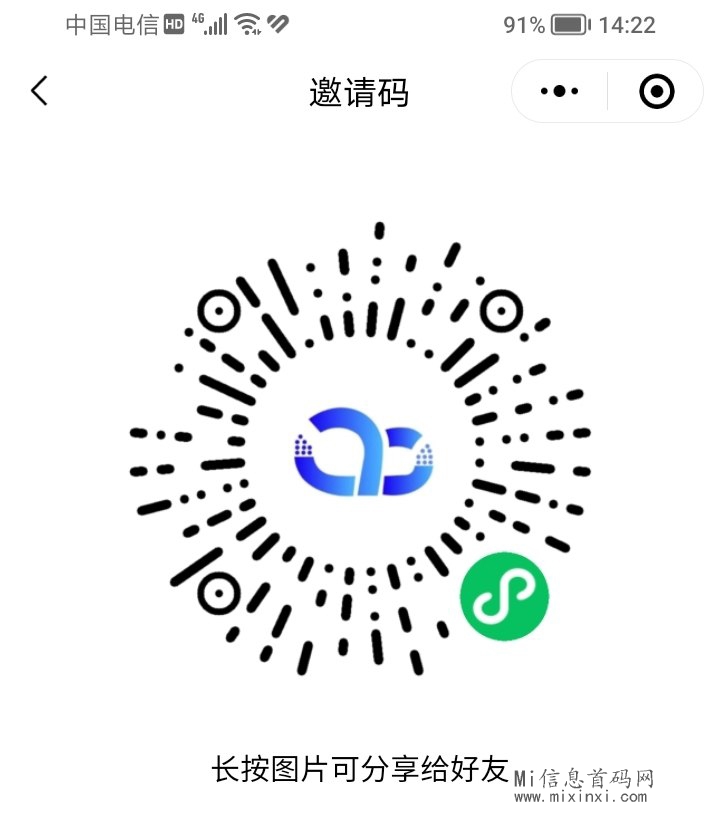Tap the HD voice icon next to the carrier name

(172, 22)
